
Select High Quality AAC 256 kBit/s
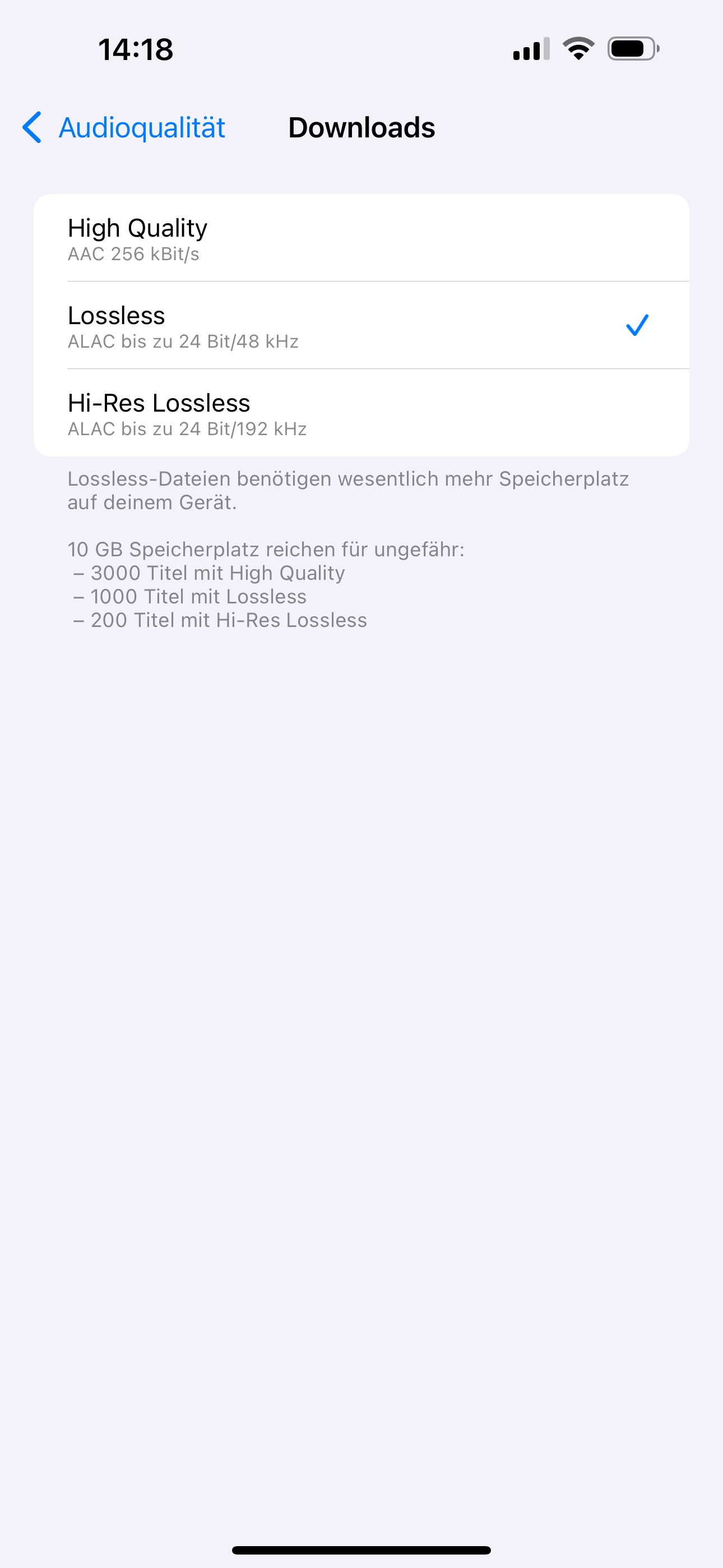click(x=361, y=238)
